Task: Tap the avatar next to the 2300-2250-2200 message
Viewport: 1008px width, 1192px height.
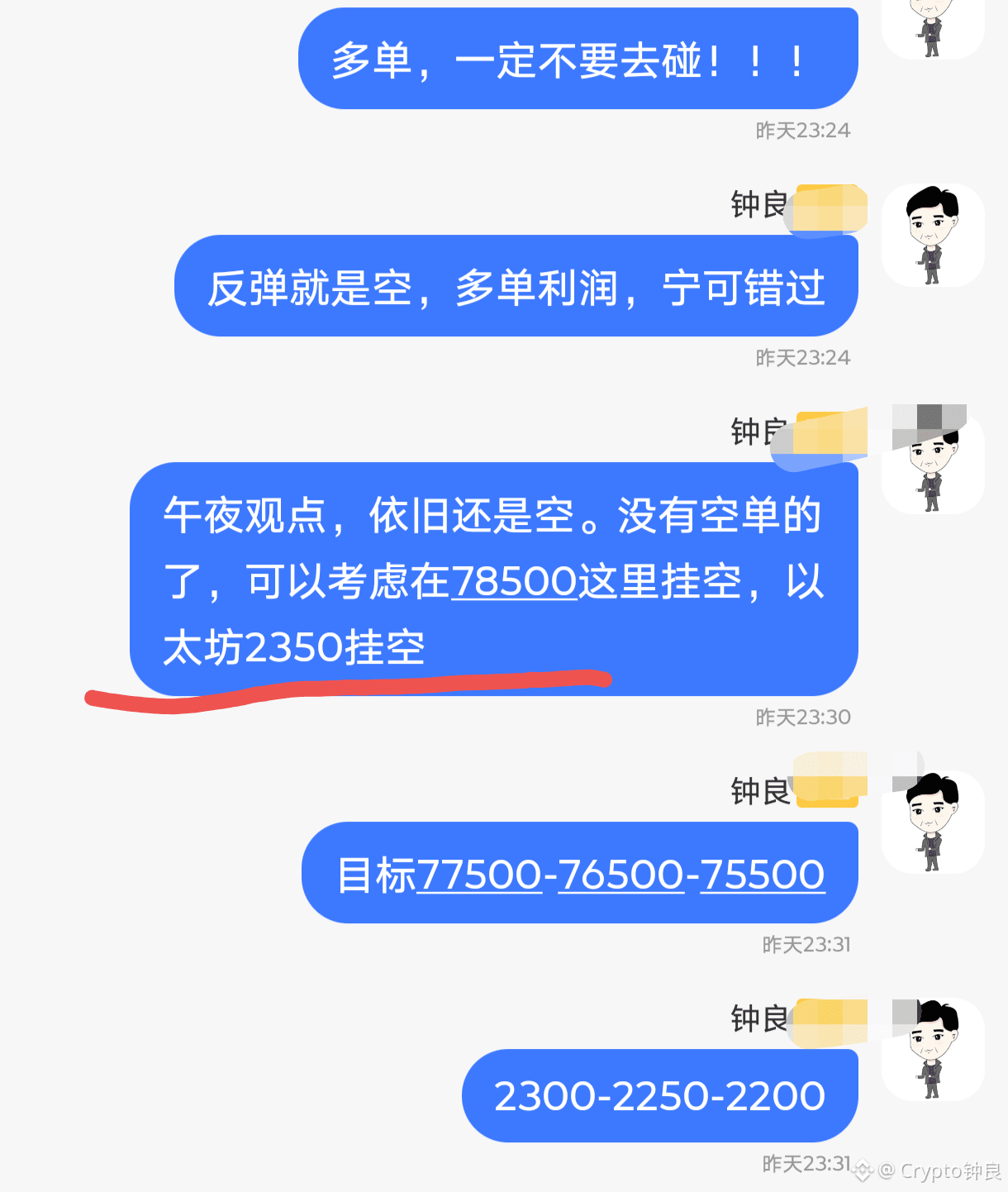Action: (x=933, y=1050)
